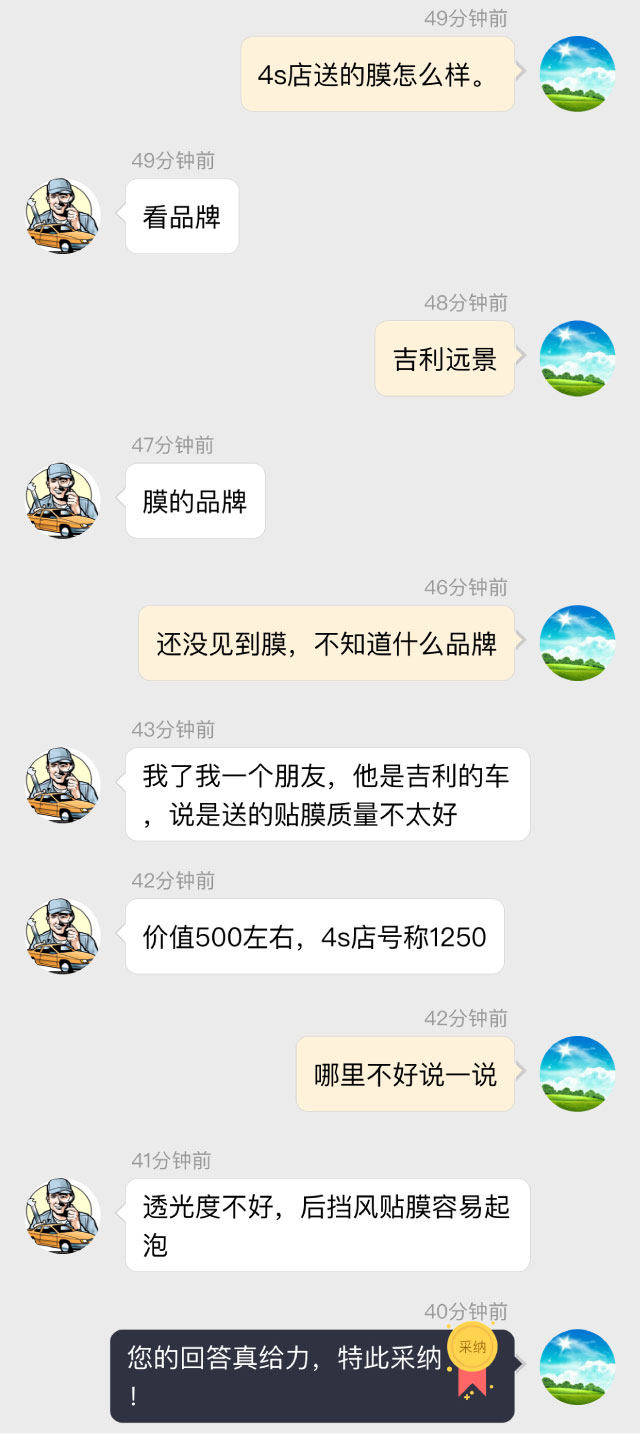Open the mechanic's profile beside '透光度不好' reply
This screenshot has width=640, height=1435.
(62, 1215)
